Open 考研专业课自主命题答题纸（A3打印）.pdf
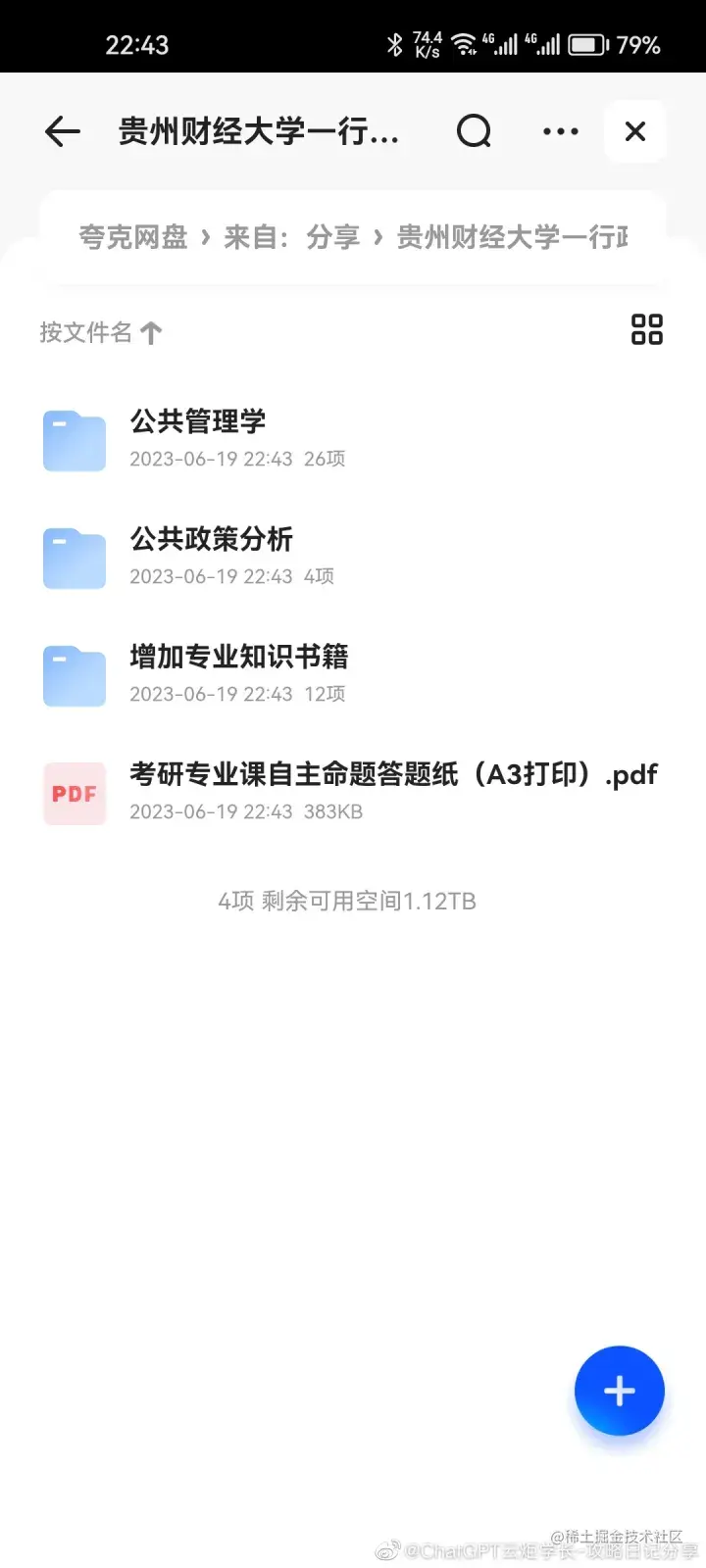This screenshot has height=1568, width=706. pyautogui.click(x=392, y=774)
